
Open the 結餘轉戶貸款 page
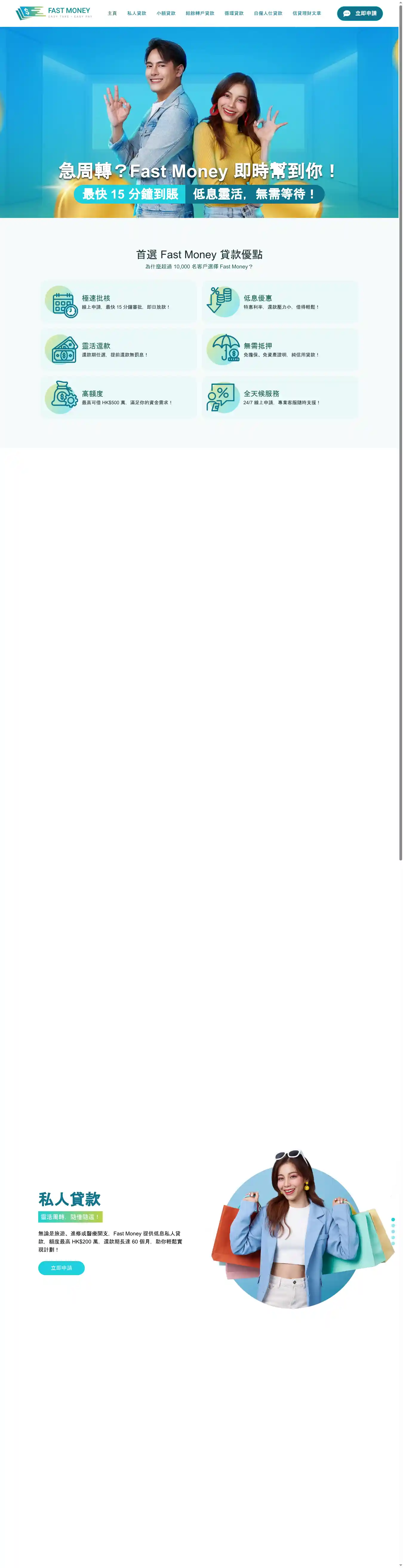tap(200, 13)
